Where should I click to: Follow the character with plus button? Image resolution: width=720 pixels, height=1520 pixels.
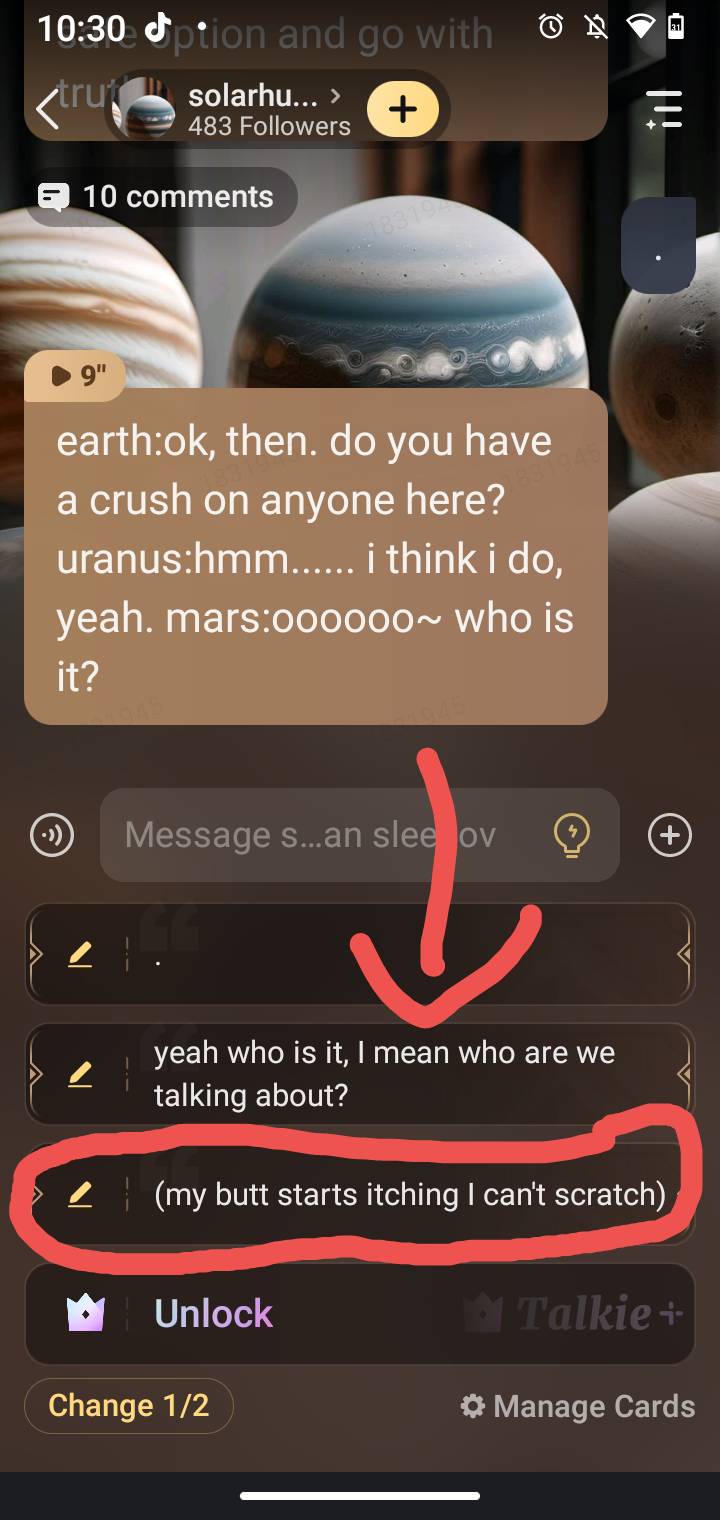point(402,109)
